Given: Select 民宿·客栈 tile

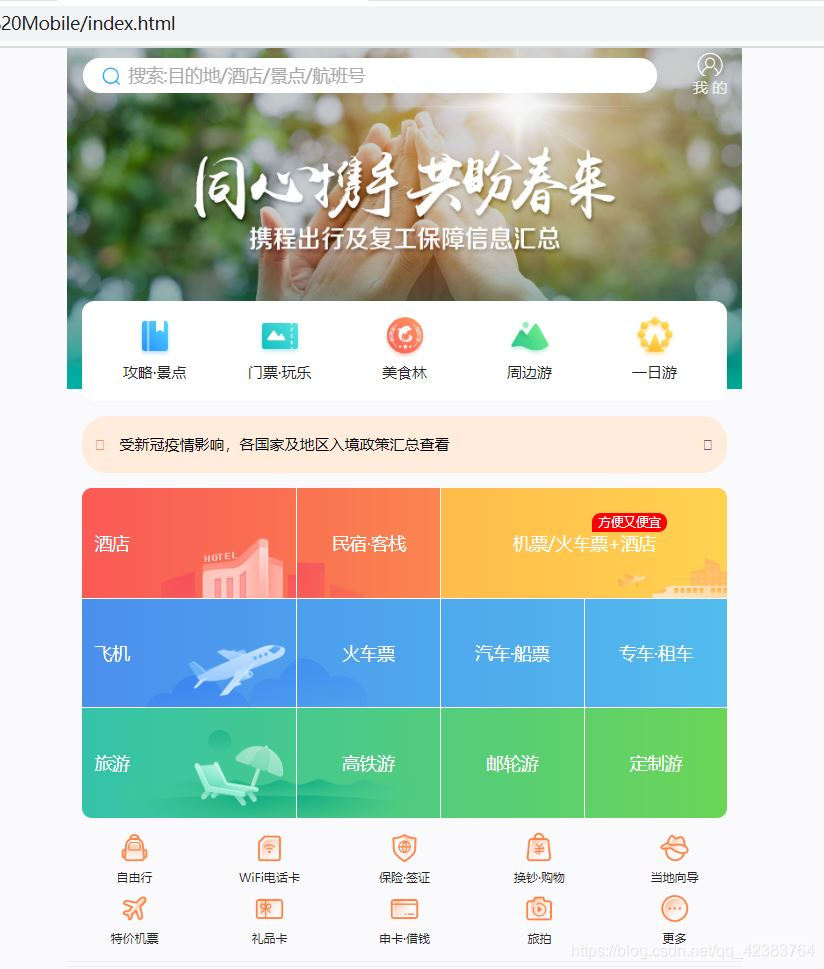Looking at the screenshot, I should click(368, 544).
